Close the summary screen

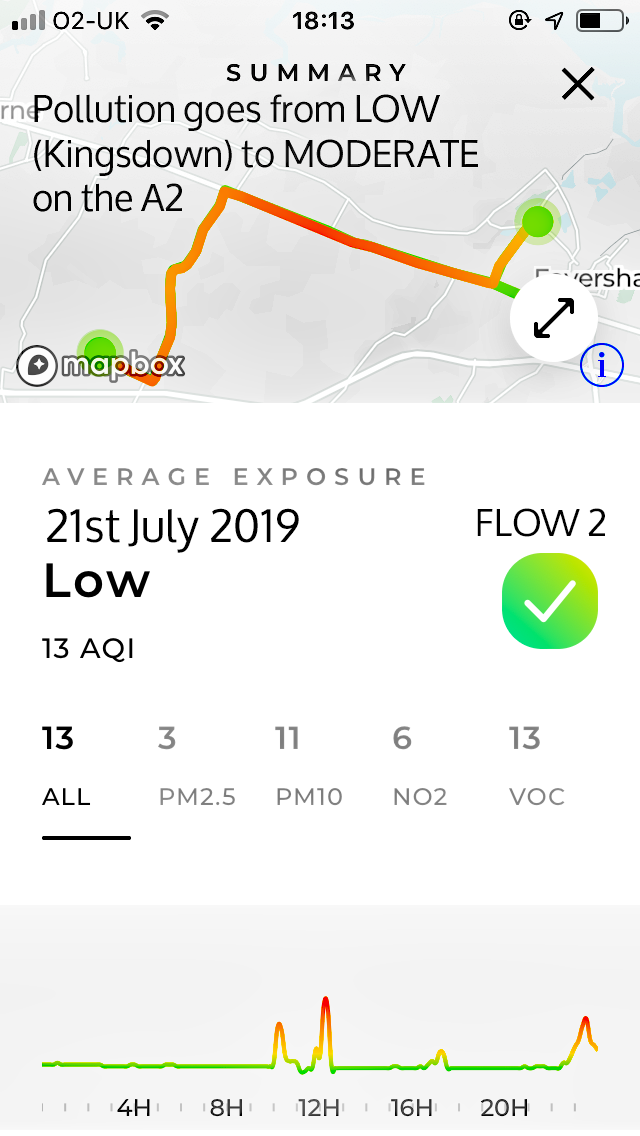point(578,84)
